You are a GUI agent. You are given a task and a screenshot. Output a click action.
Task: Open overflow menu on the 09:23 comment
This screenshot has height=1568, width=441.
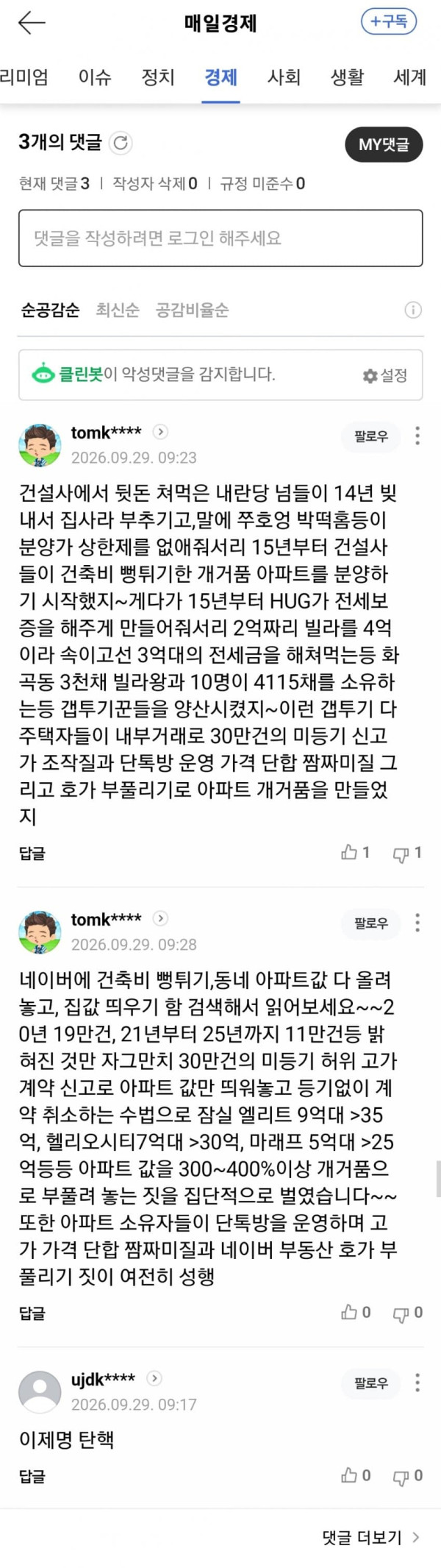click(417, 436)
